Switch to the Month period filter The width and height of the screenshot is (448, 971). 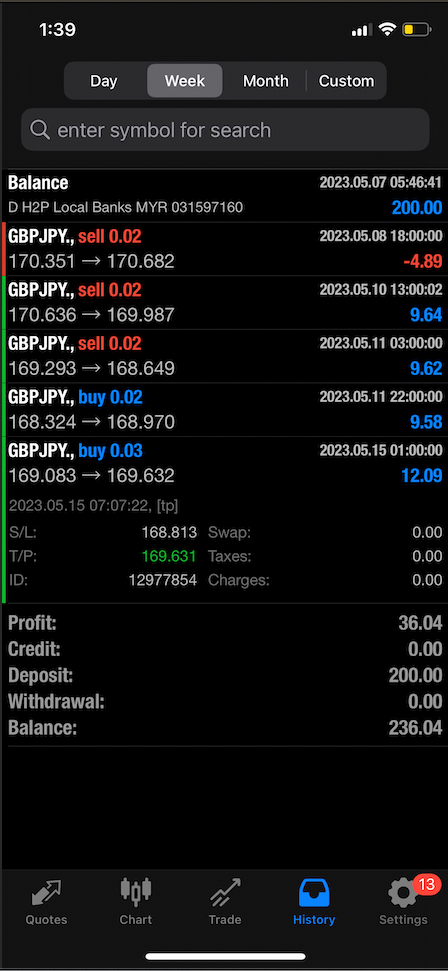265,81
